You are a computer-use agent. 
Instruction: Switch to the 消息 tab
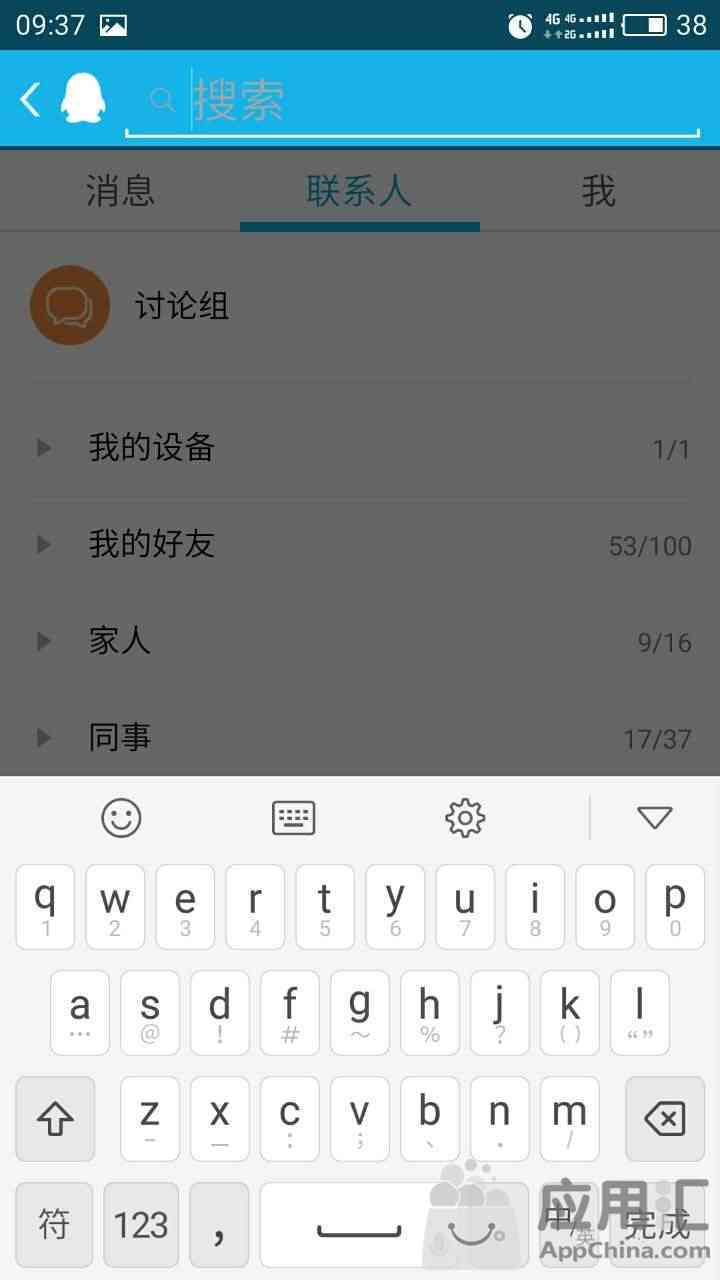tap(120, 190)
